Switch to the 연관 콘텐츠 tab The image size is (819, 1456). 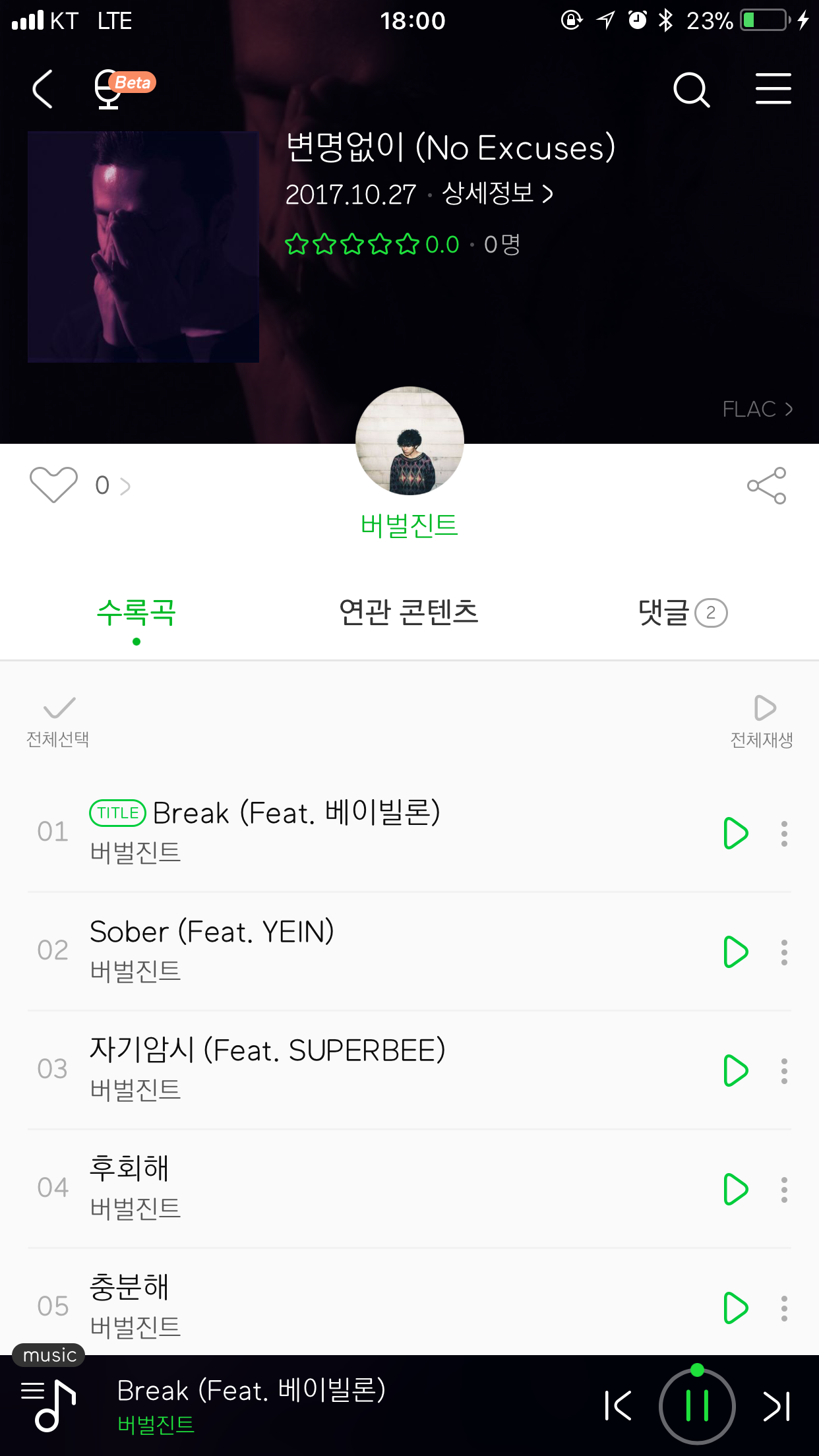pos(408,613)
